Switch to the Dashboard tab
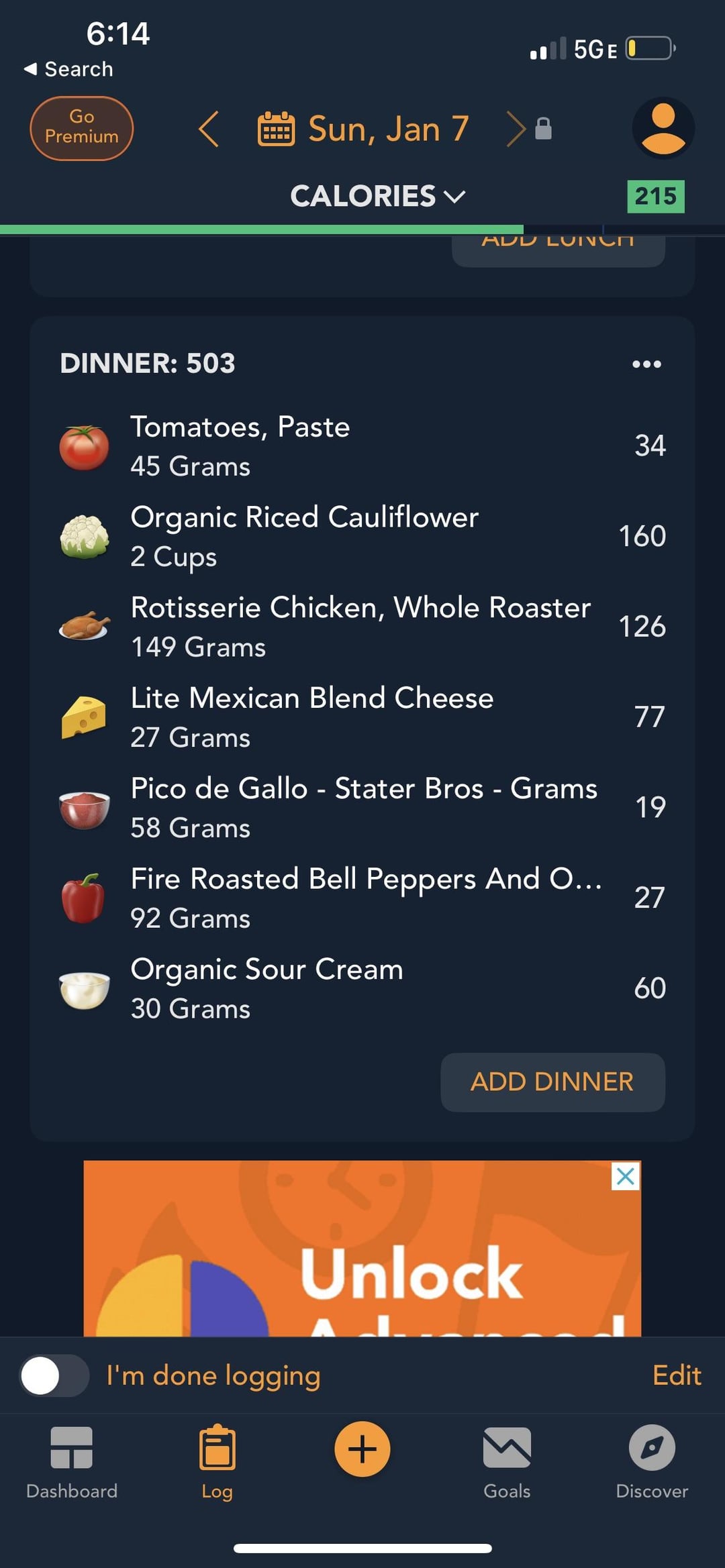Screen dimensions: 725x1568 point(72,1463)
